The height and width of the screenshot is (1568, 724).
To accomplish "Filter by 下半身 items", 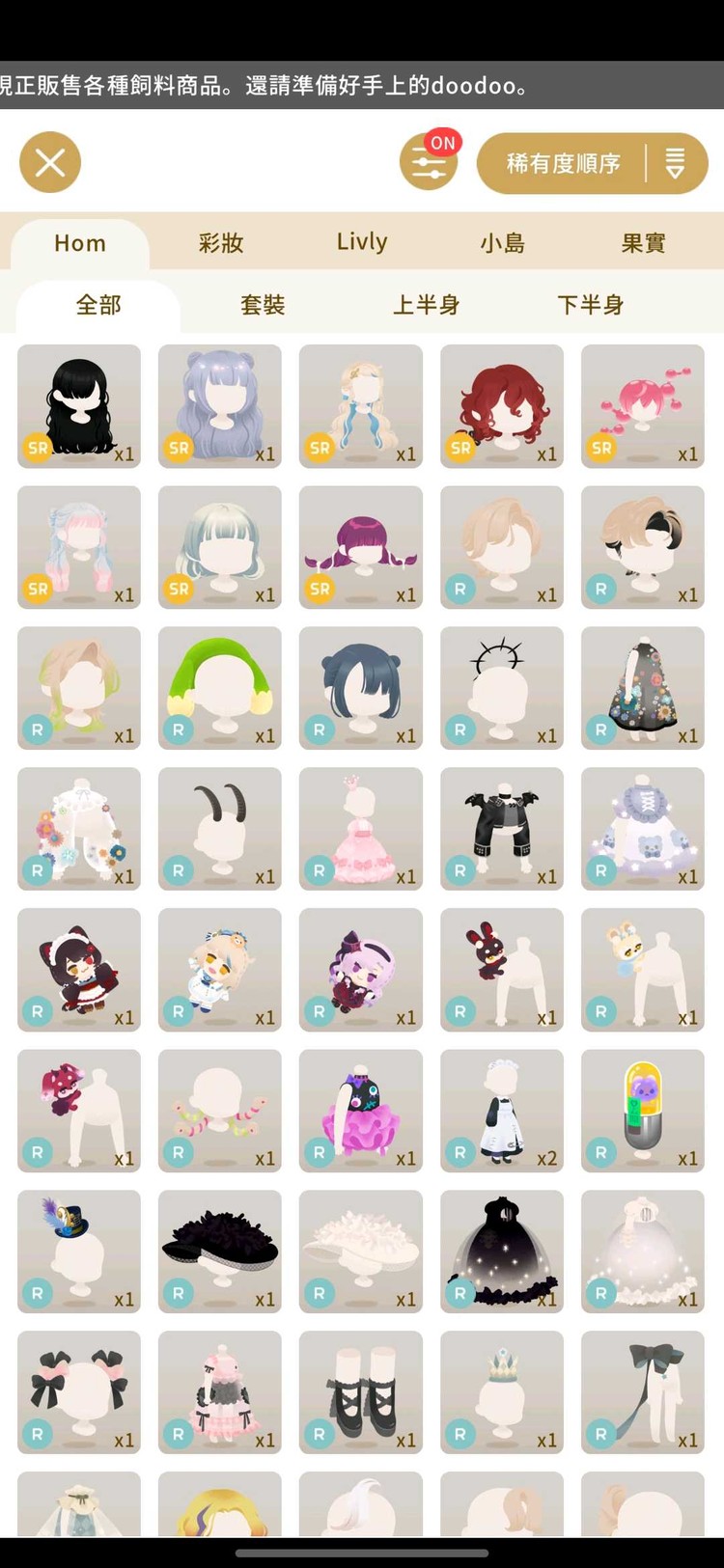I will tap(590, 305).
